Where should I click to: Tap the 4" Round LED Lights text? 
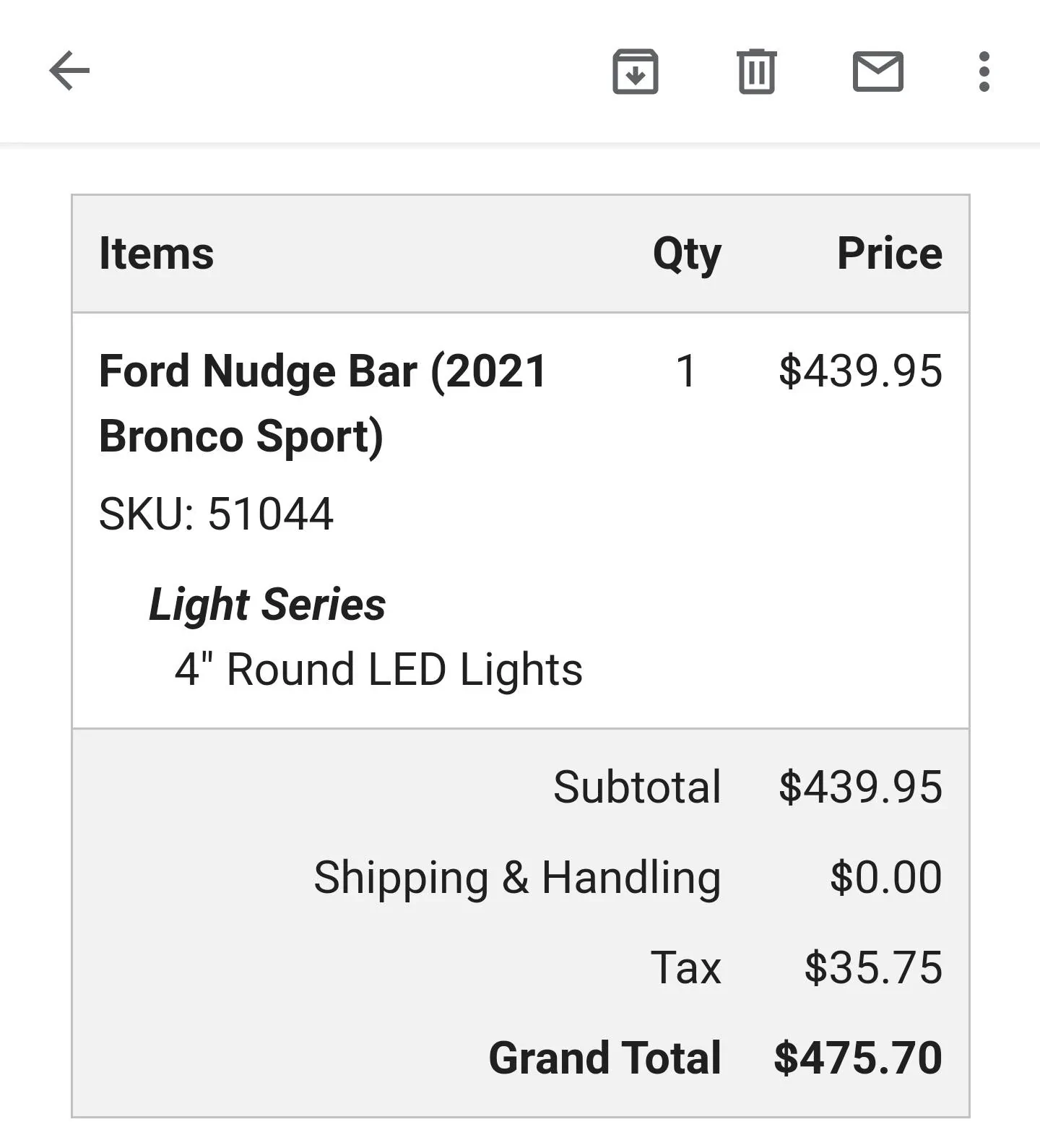pos(376,668)
